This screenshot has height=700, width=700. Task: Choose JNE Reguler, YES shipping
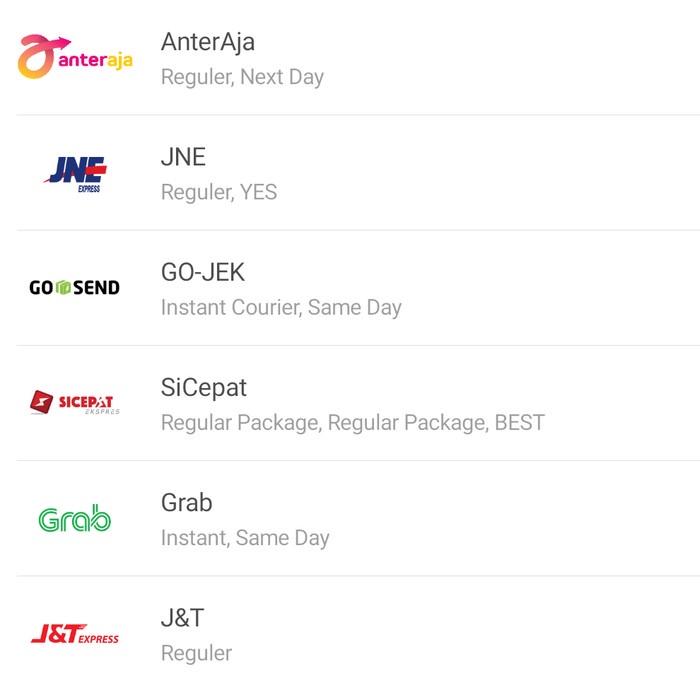pyautogui.click(x=350, y=173)
